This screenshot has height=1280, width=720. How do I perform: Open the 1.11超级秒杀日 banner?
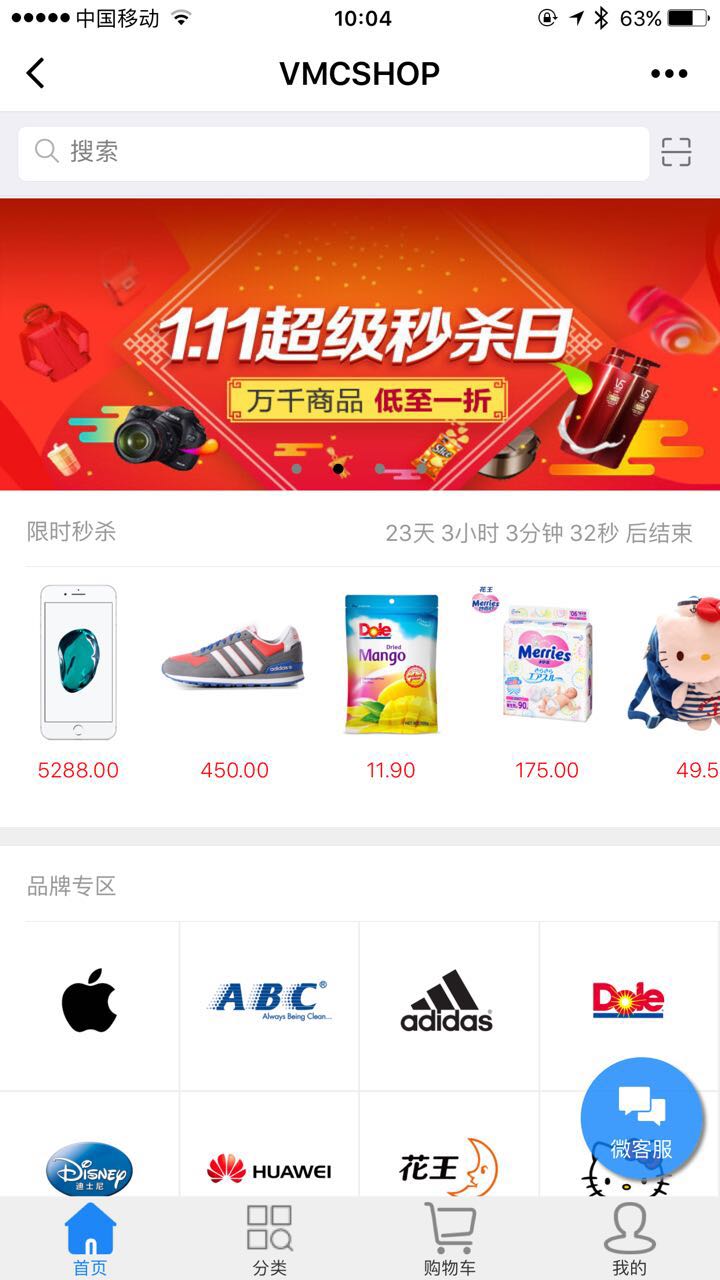tap(360, 344)
